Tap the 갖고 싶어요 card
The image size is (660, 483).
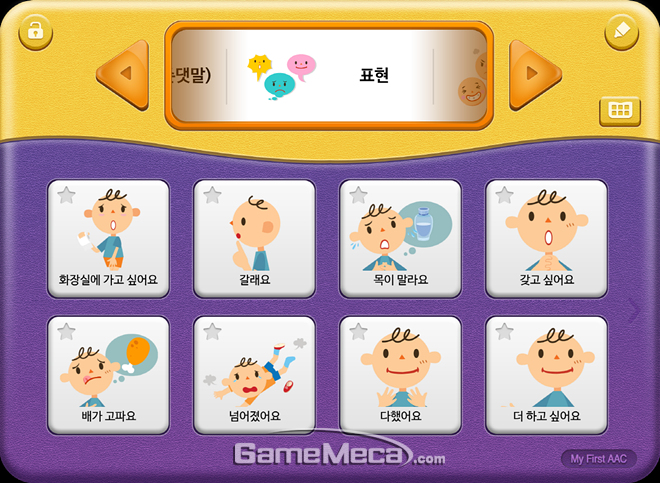[546, 240]
